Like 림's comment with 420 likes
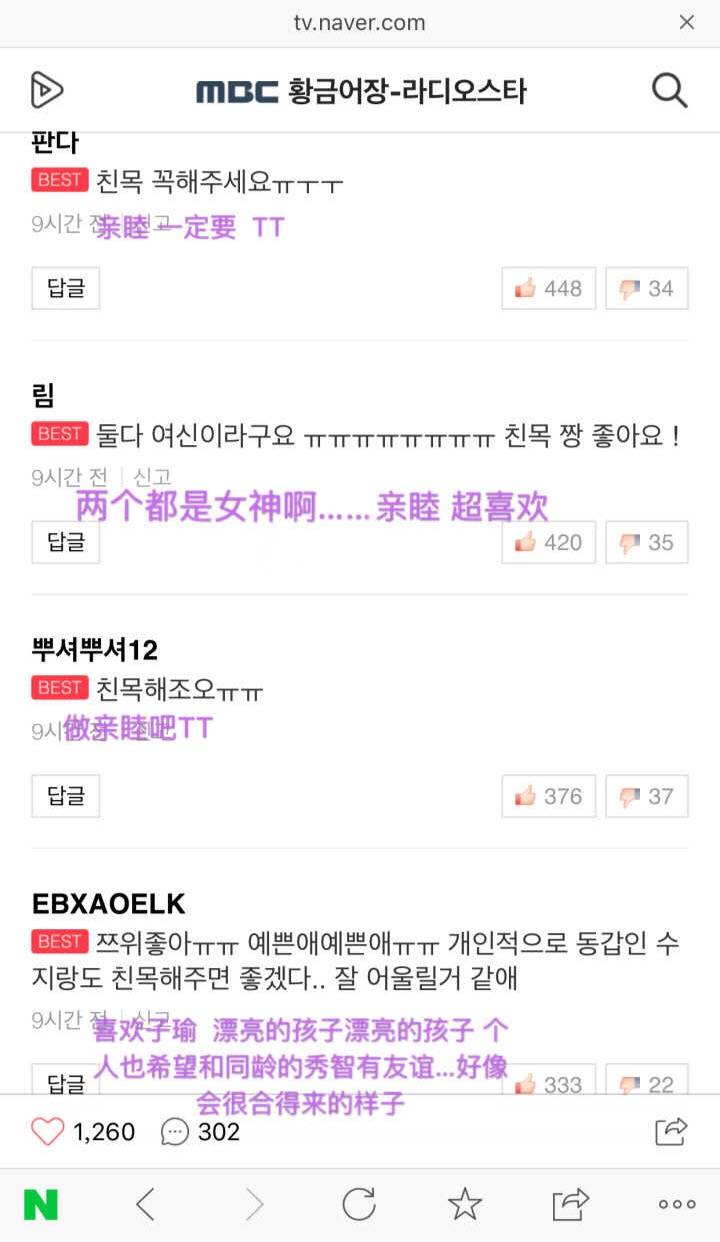The height and width of the screenshot is (1242, 720). pyautogui.click(x=549, y=542)
